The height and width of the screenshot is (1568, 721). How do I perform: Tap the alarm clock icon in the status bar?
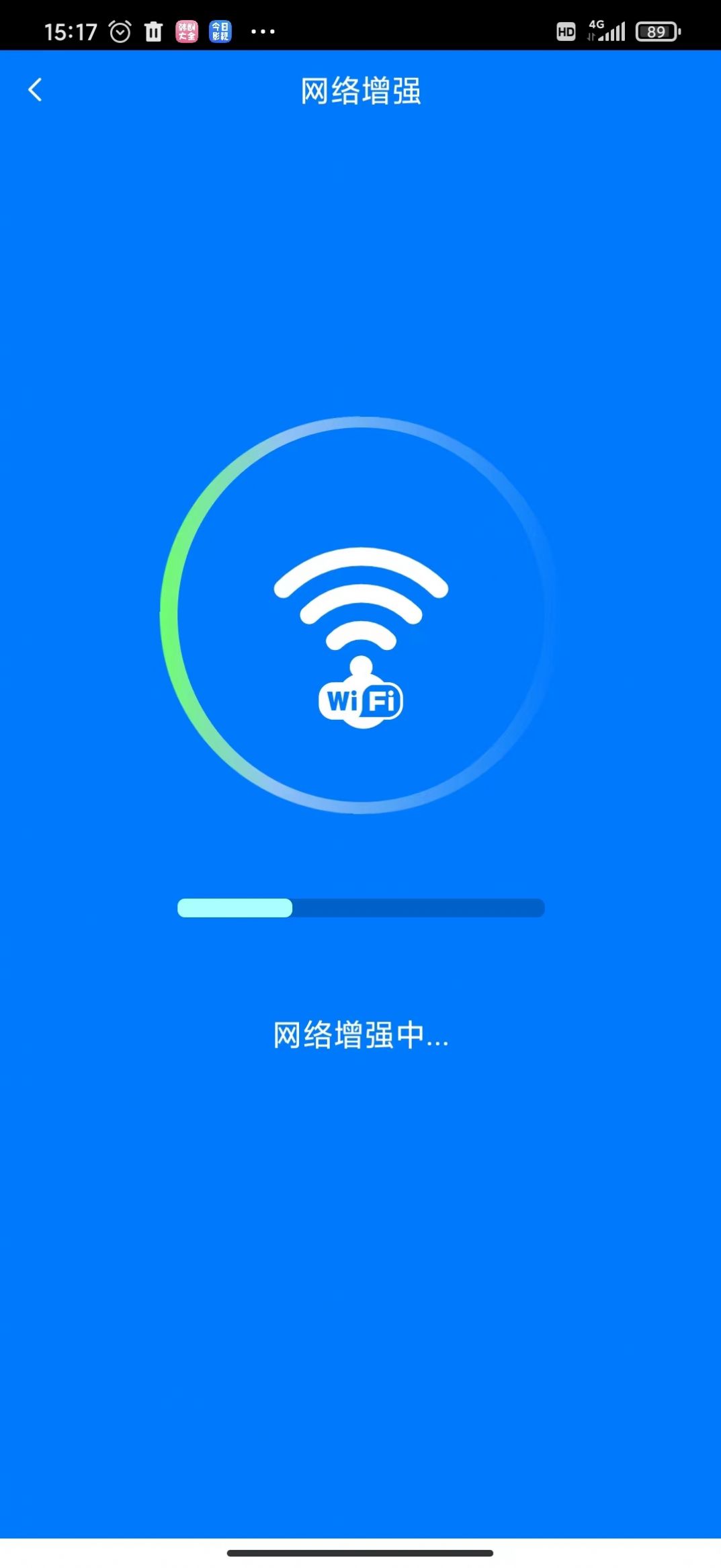[x=121, y=30]
